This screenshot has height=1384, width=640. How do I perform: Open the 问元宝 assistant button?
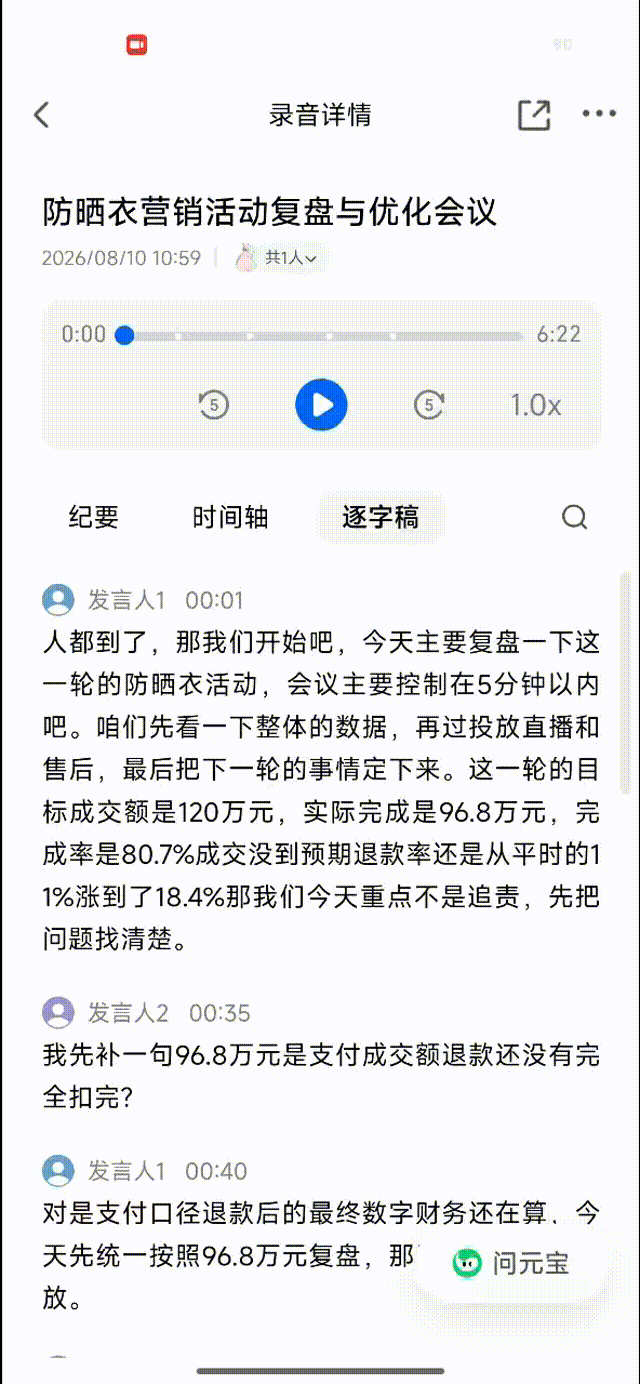(x=511, y=1262)
